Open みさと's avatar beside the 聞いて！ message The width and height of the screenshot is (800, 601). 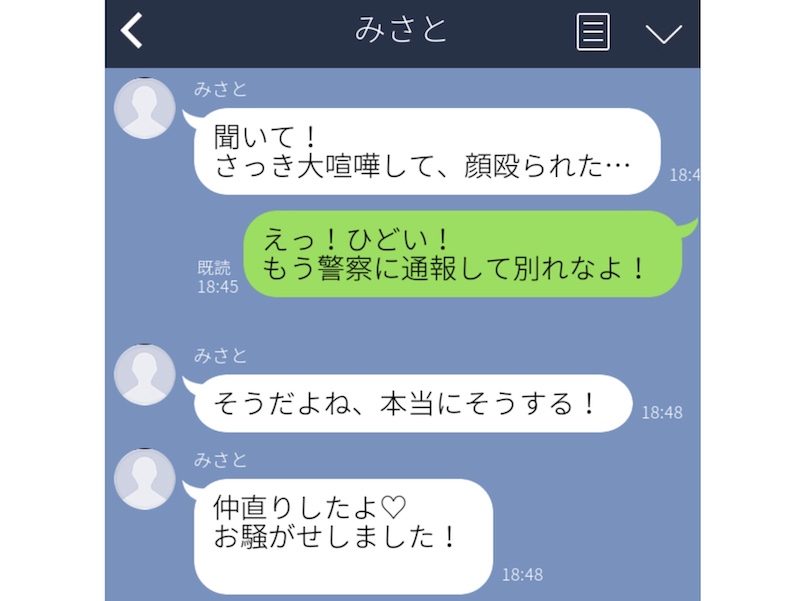(145, 107)
